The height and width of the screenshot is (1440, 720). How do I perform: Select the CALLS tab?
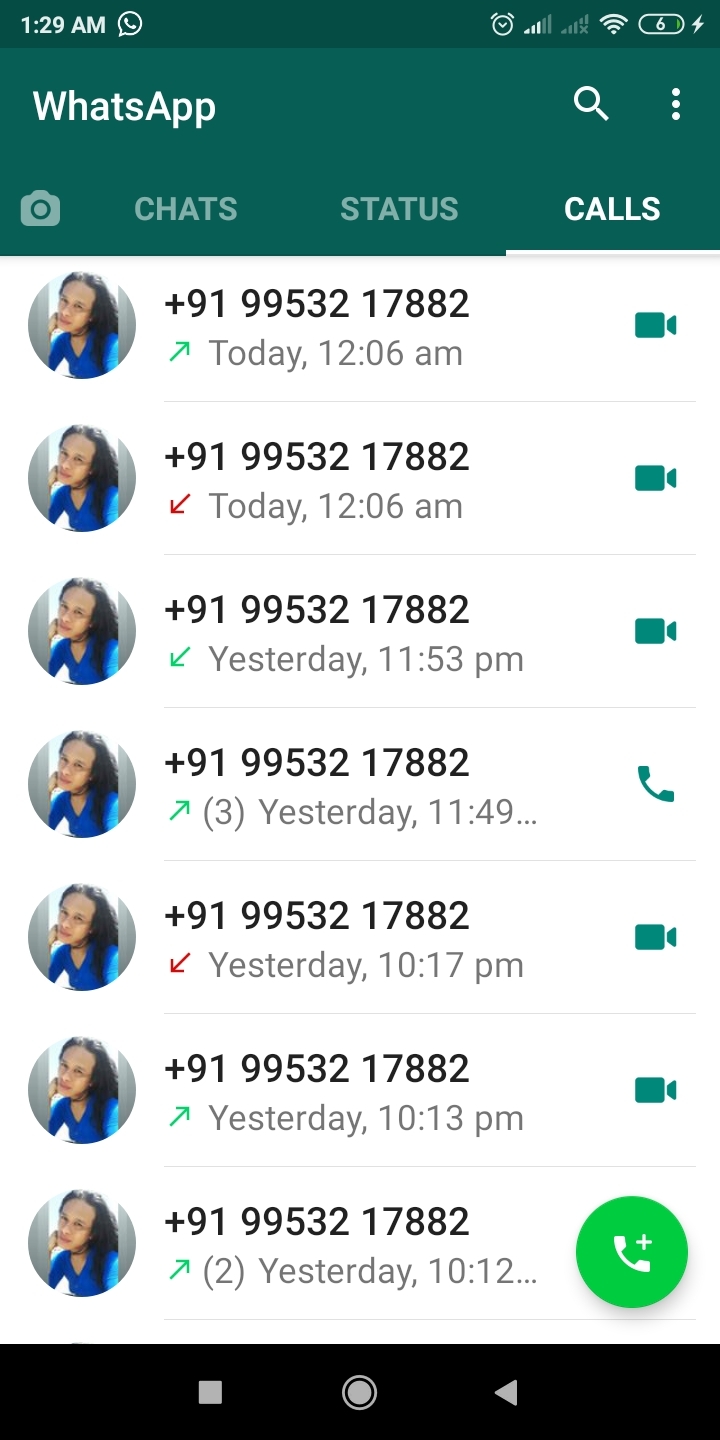[x=612, y=209]
